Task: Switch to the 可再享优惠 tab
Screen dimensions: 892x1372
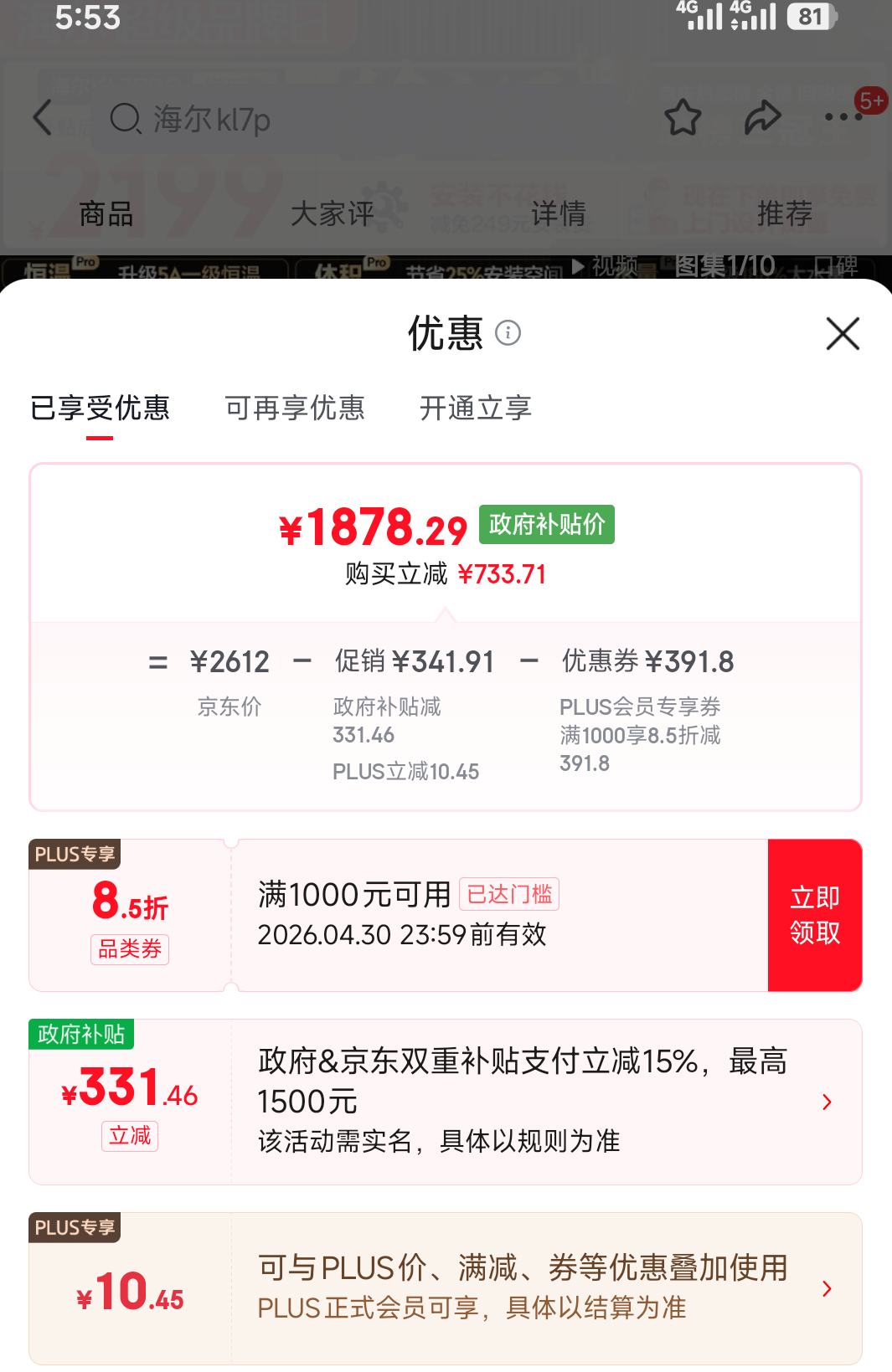Action: point(294,409)
